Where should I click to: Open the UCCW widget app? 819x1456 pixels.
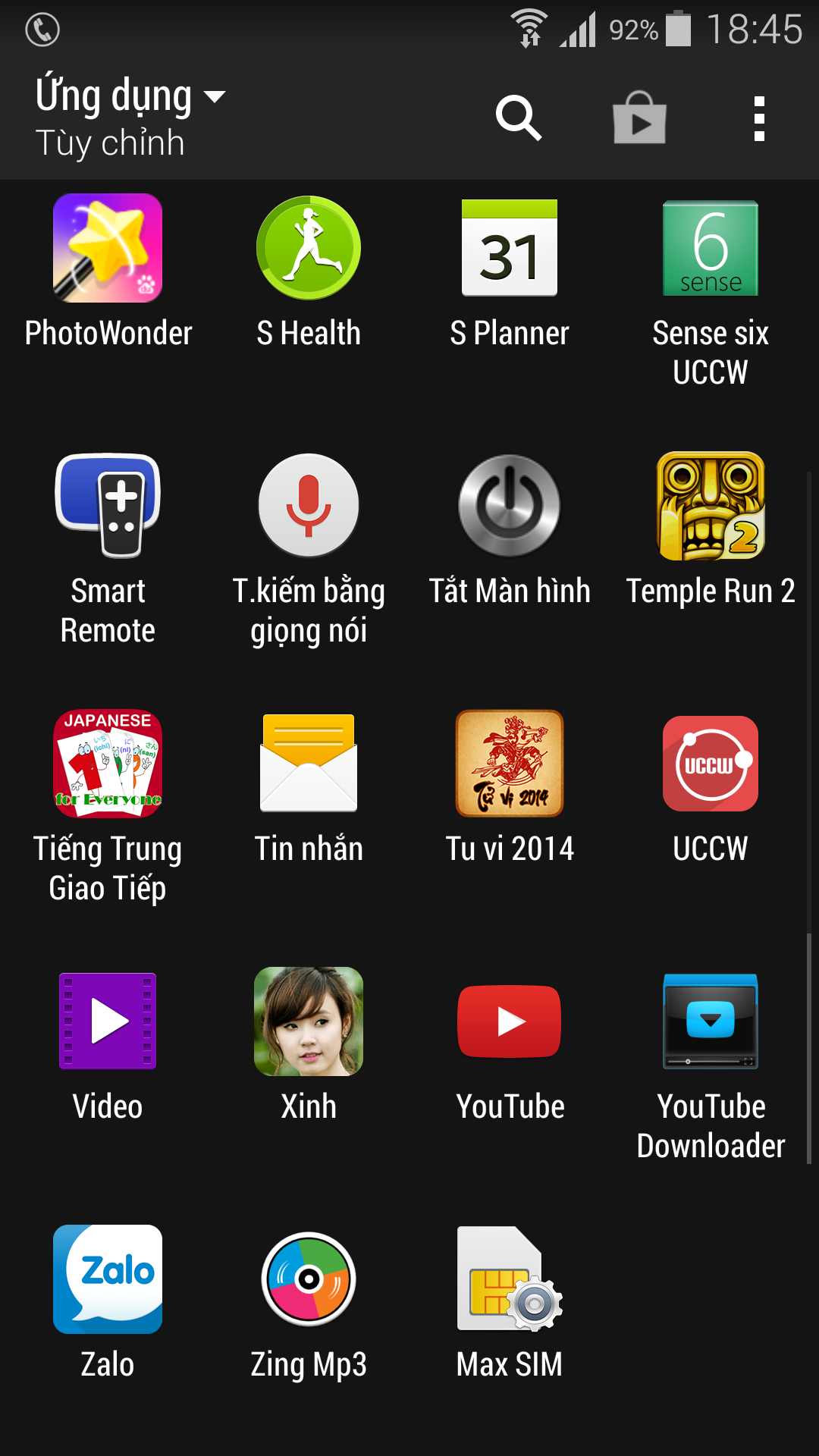710,764
